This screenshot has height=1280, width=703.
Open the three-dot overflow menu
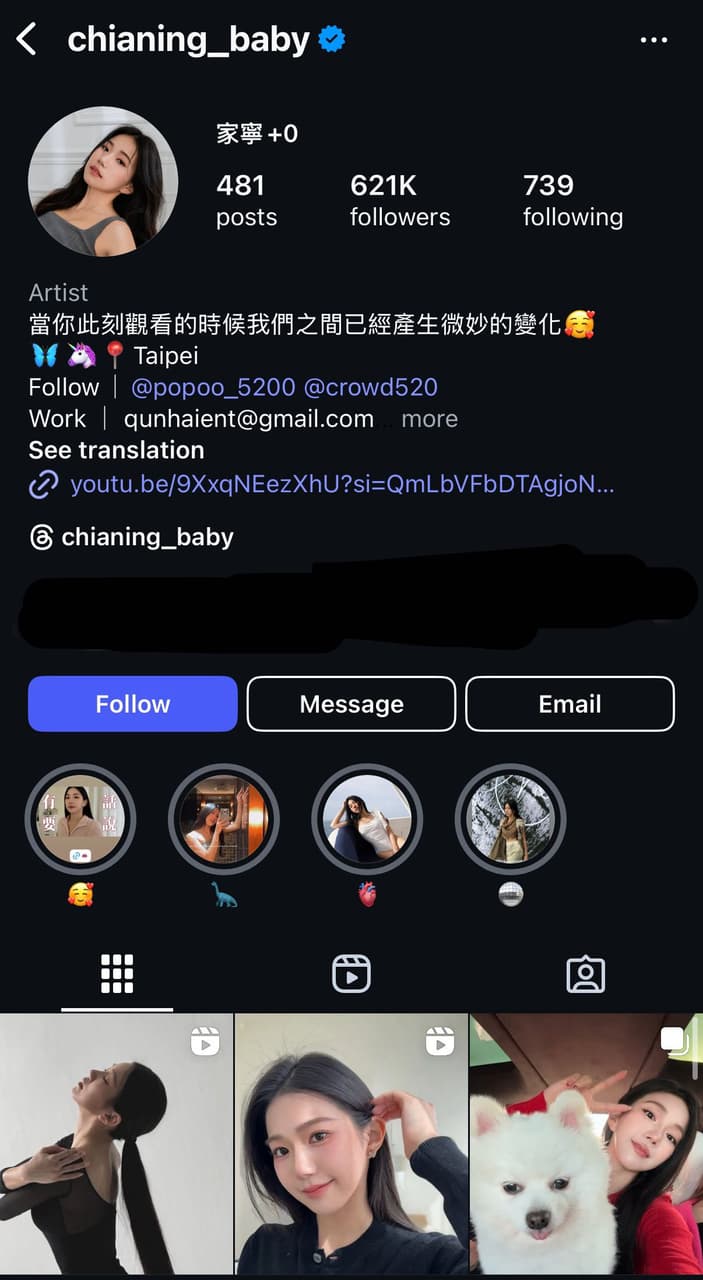653,40
